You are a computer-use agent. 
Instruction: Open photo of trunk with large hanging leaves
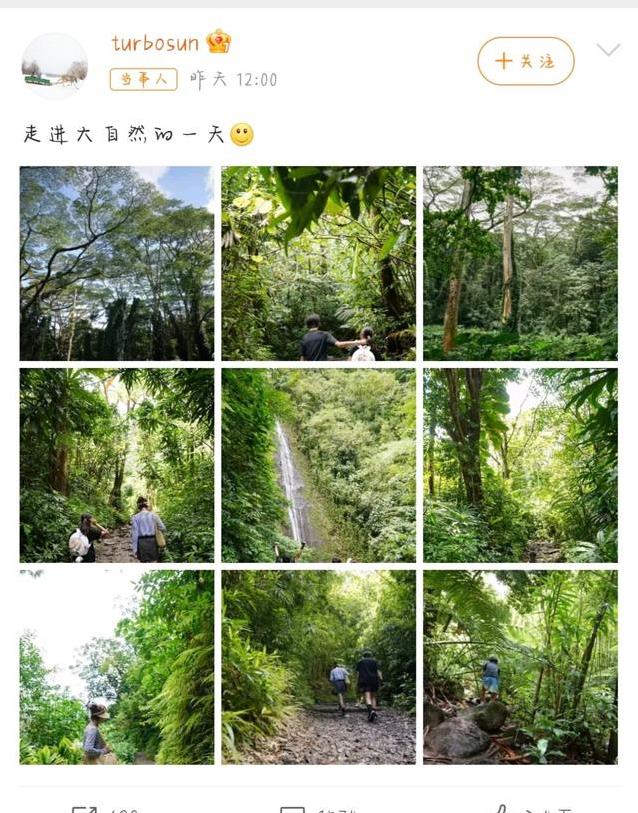tap(520, 465)
